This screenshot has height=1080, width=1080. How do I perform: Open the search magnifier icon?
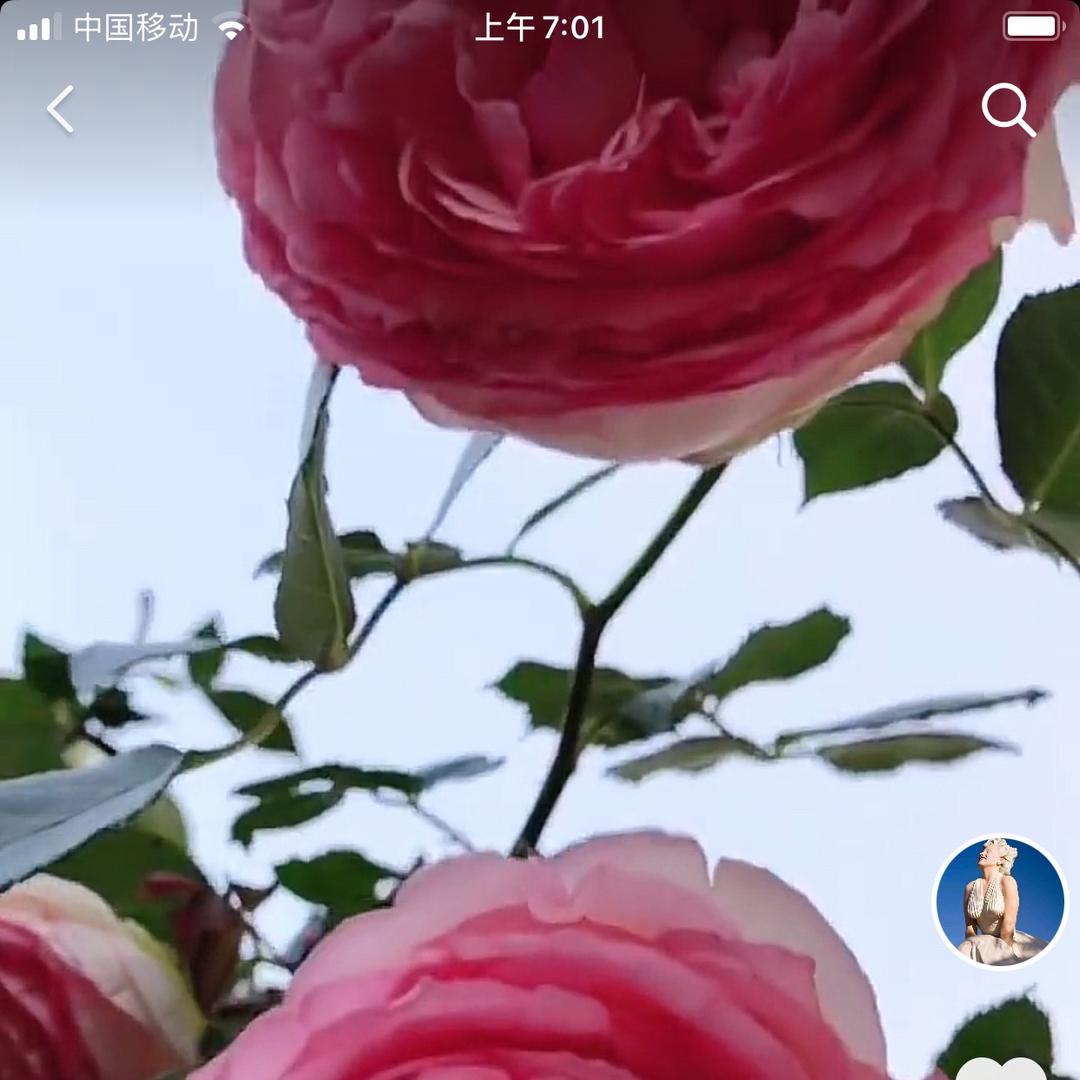click(1008, 109)
